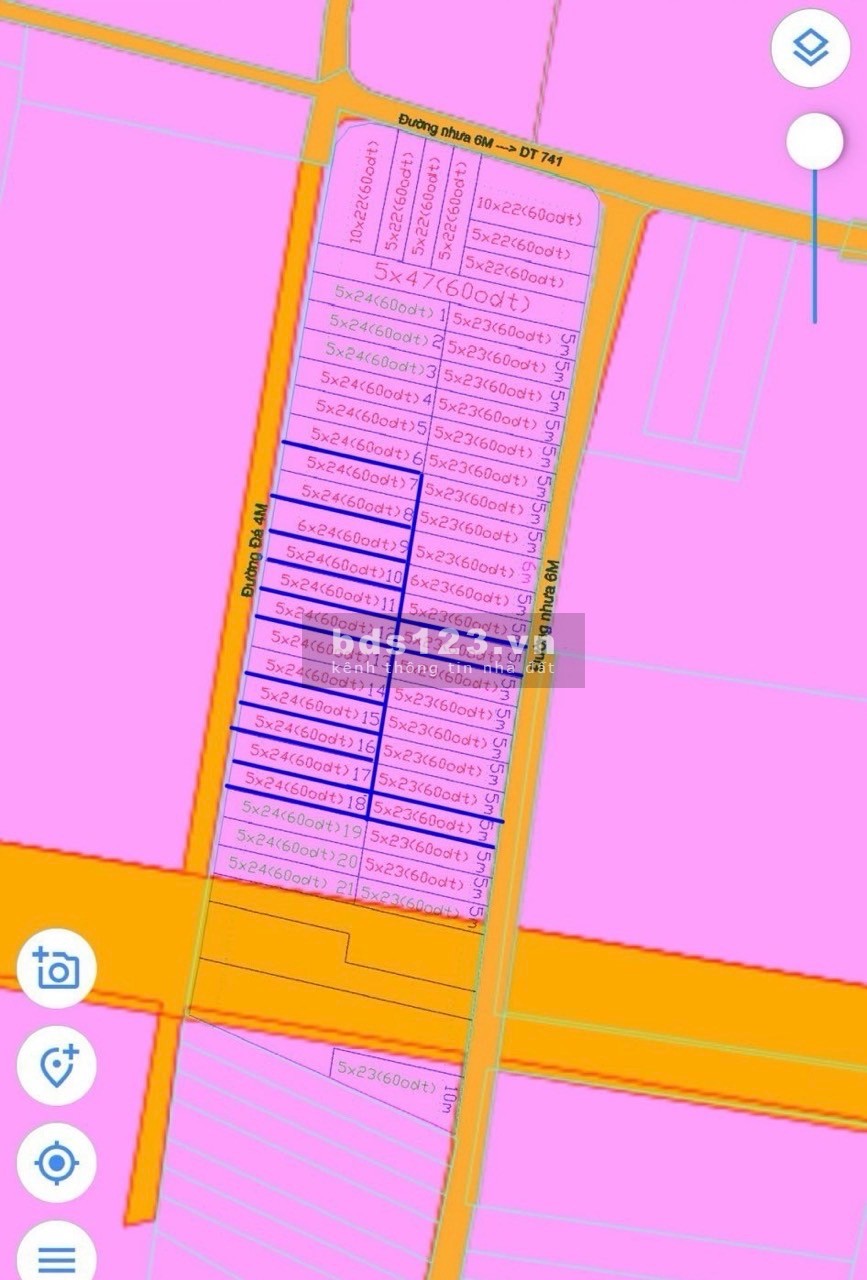Center the map on my location
Screen dimensions: 867x1280
point(57,1162)
